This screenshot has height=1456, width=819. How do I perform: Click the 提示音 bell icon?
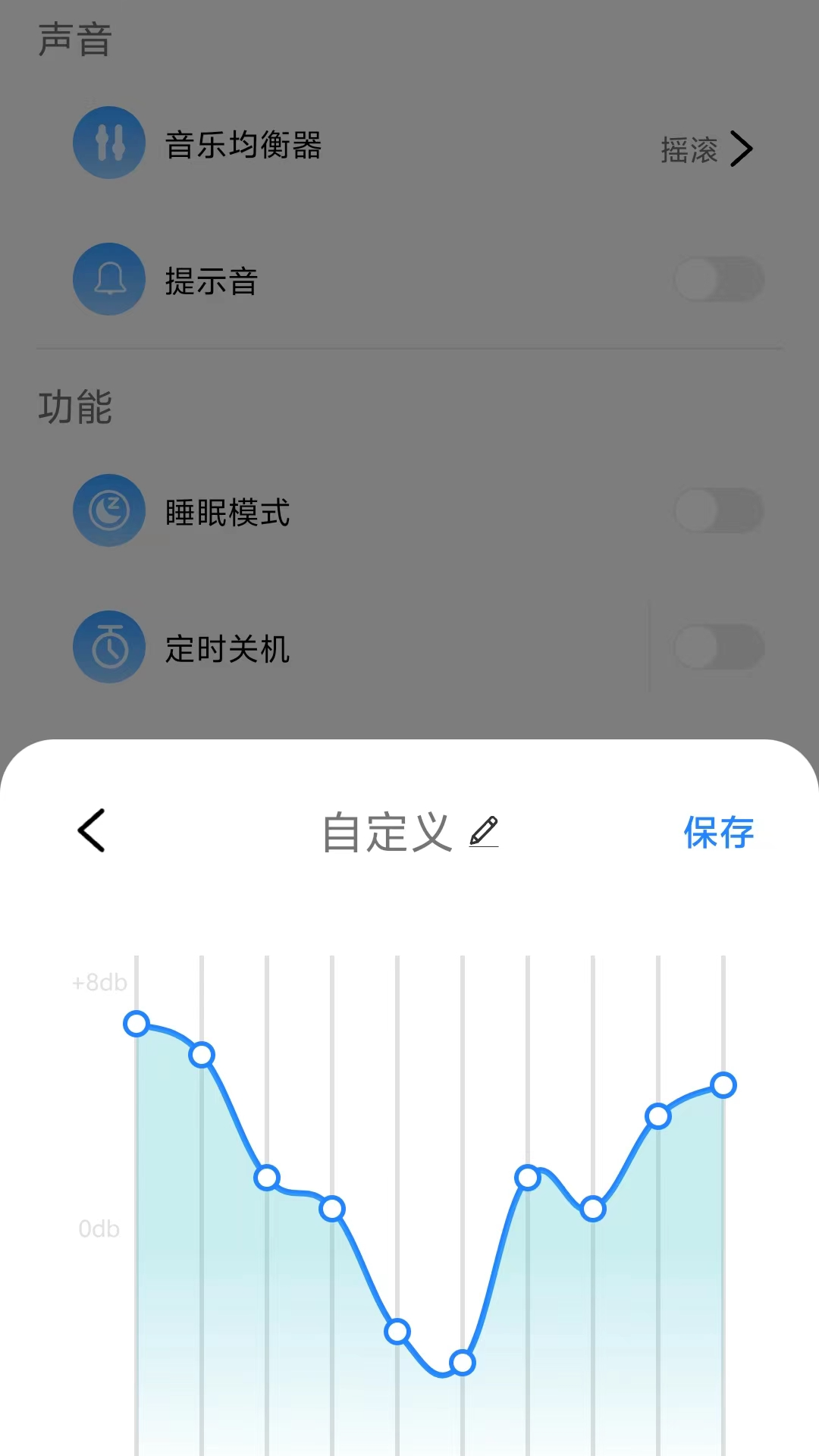click(109, 279)
